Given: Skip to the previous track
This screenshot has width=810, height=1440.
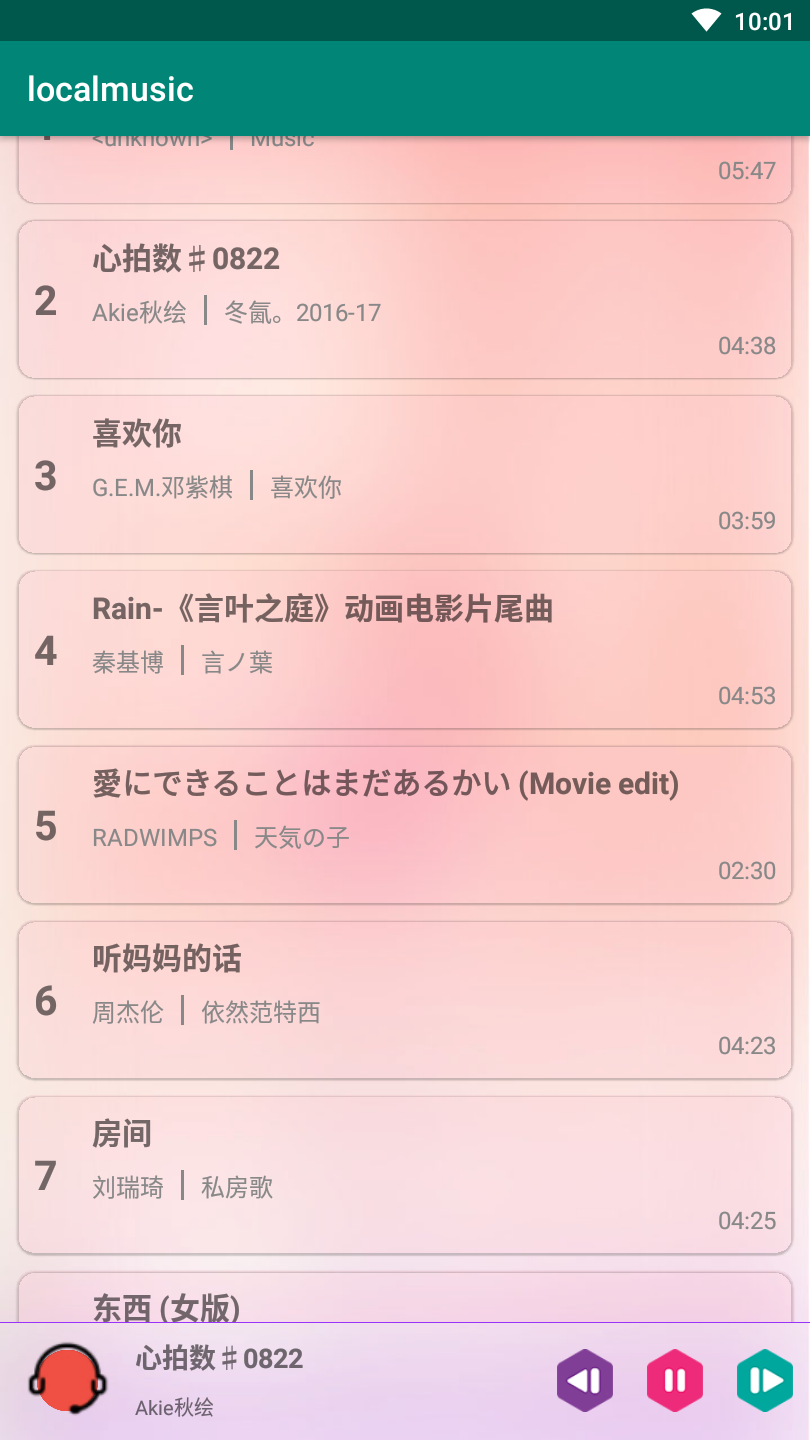Looking at the screenshot, I should (585, 1381).
